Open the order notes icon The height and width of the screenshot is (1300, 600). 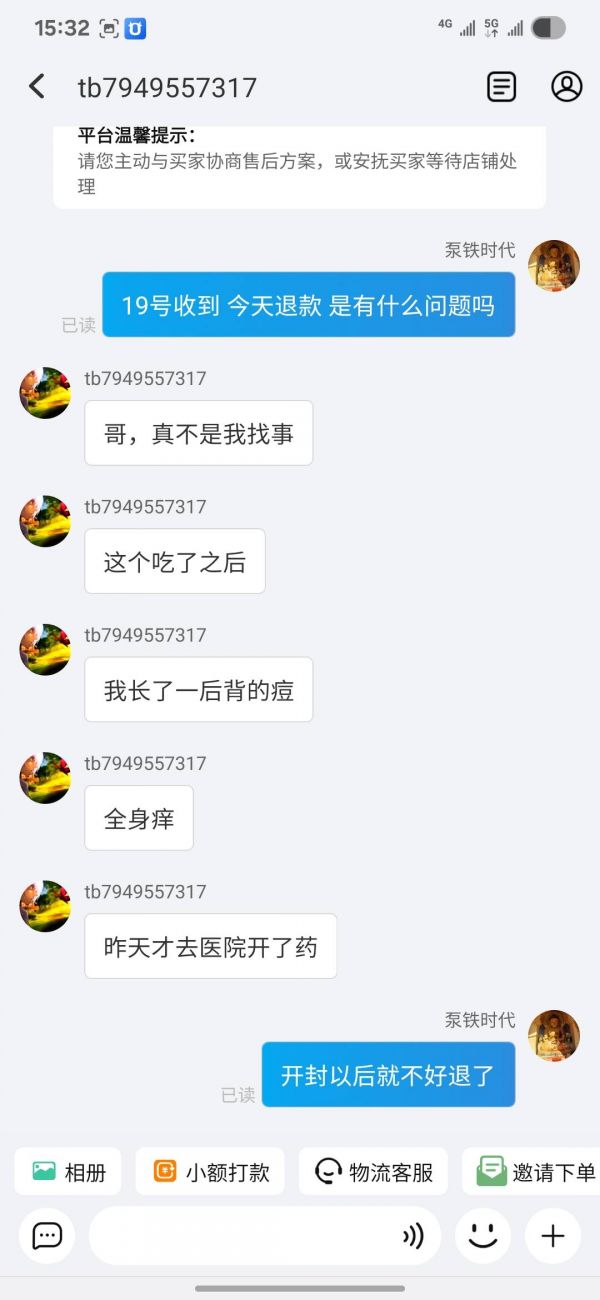click(501, 87)
